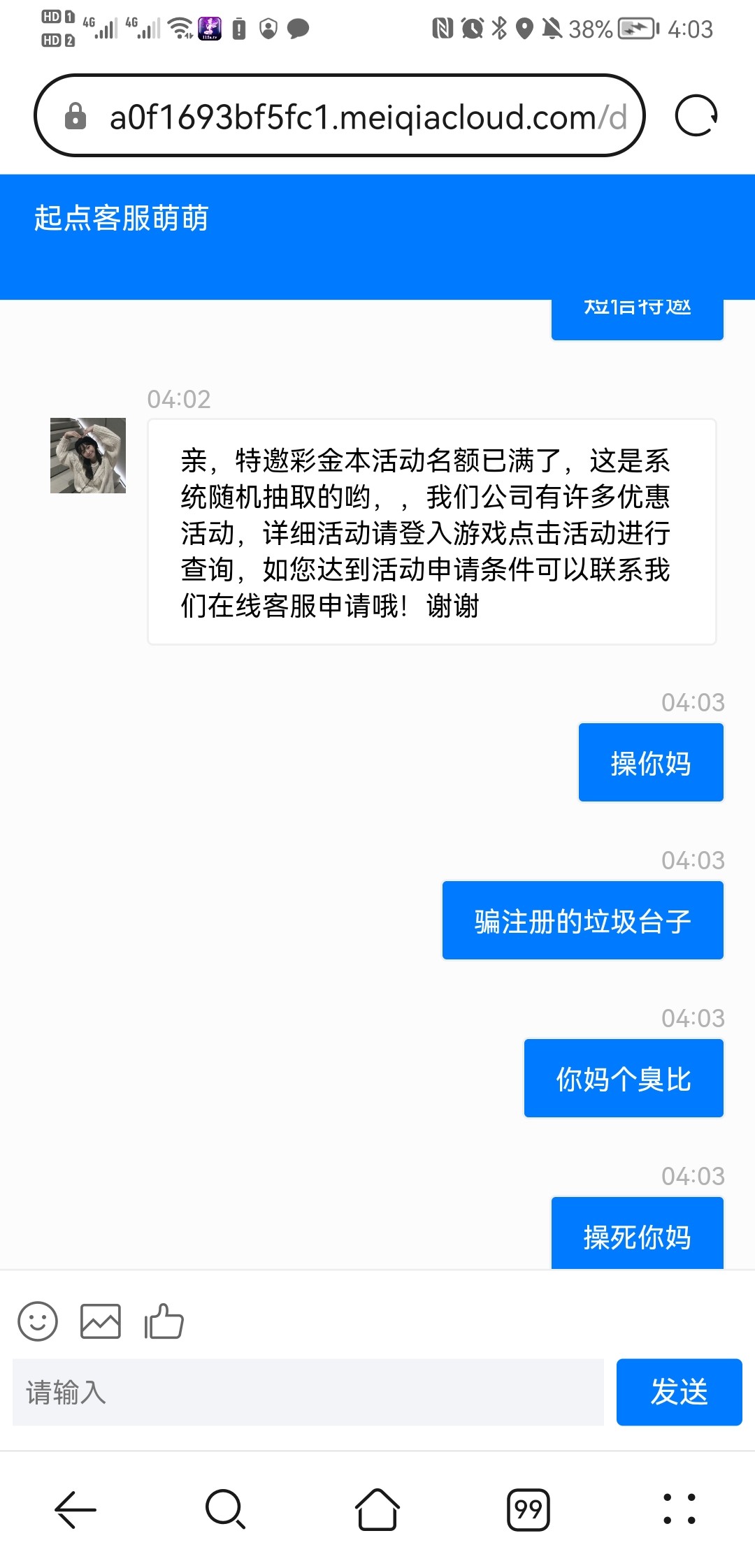Tap the Wi-Fi status icon
Image resolution: width=755 pixels, height=1568 pixels.
click(x=180, y=28)
